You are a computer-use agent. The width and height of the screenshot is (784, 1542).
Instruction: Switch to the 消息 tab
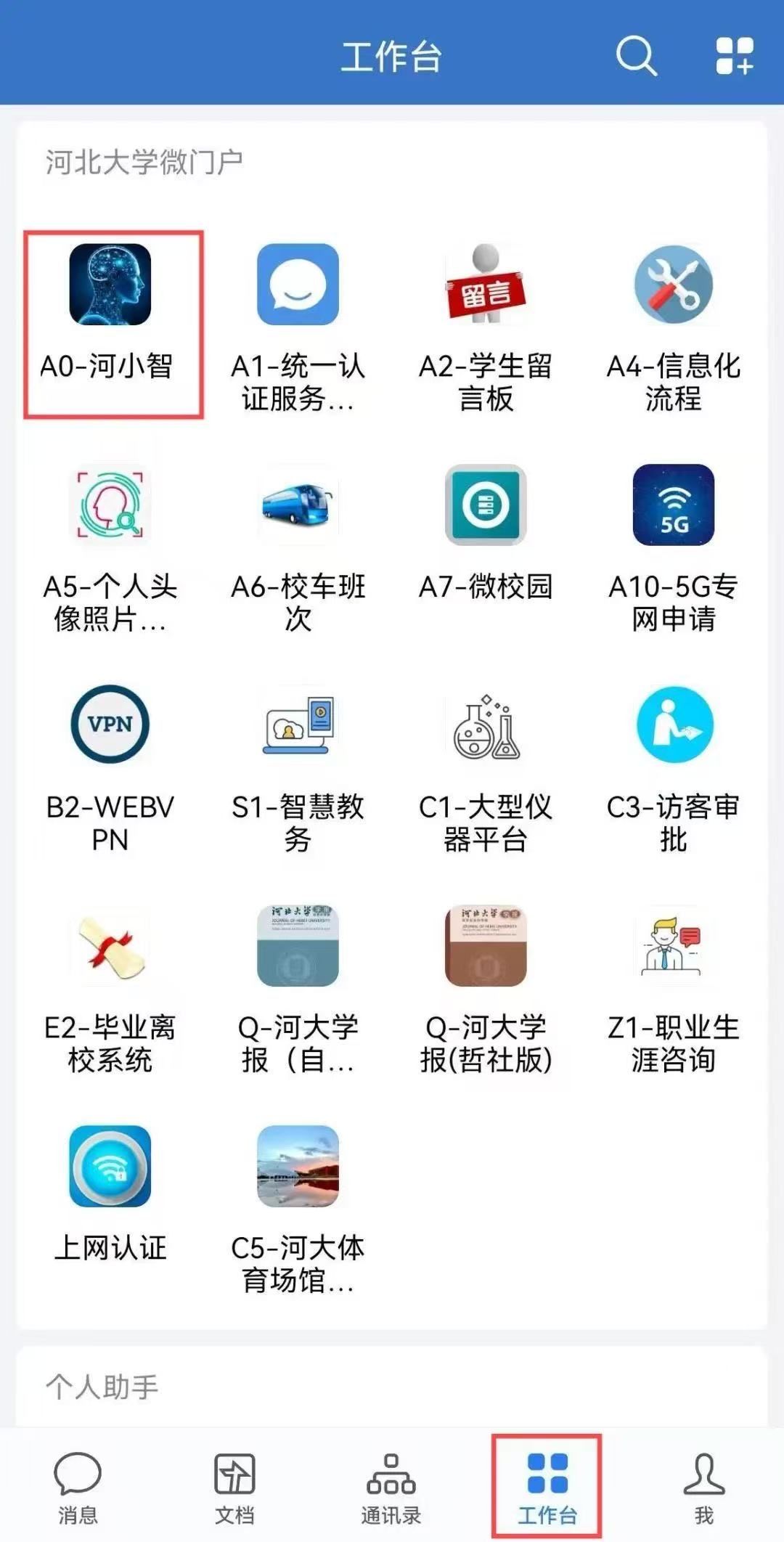(78, 1487)
